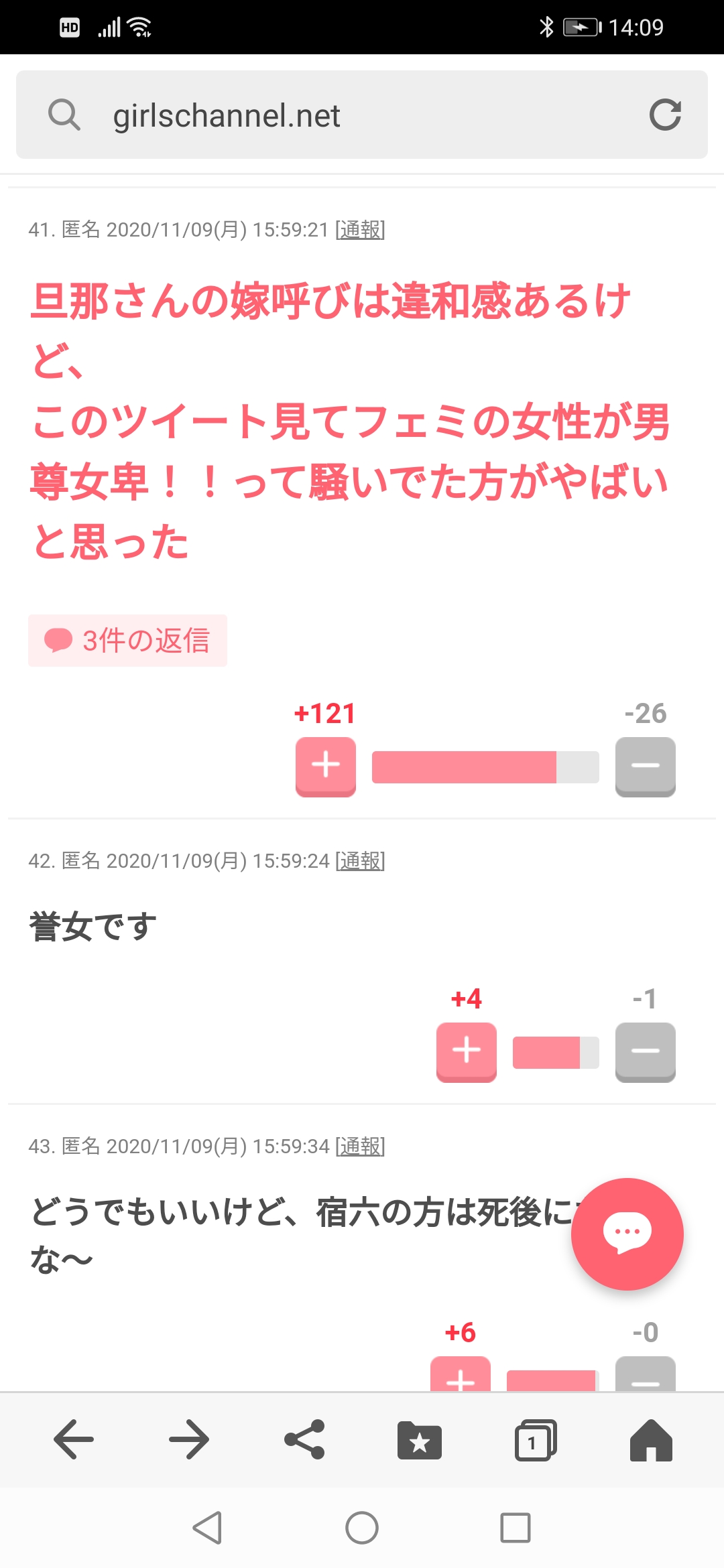
Task: Open the floating comment compose button
Action: pos(627,1234)
